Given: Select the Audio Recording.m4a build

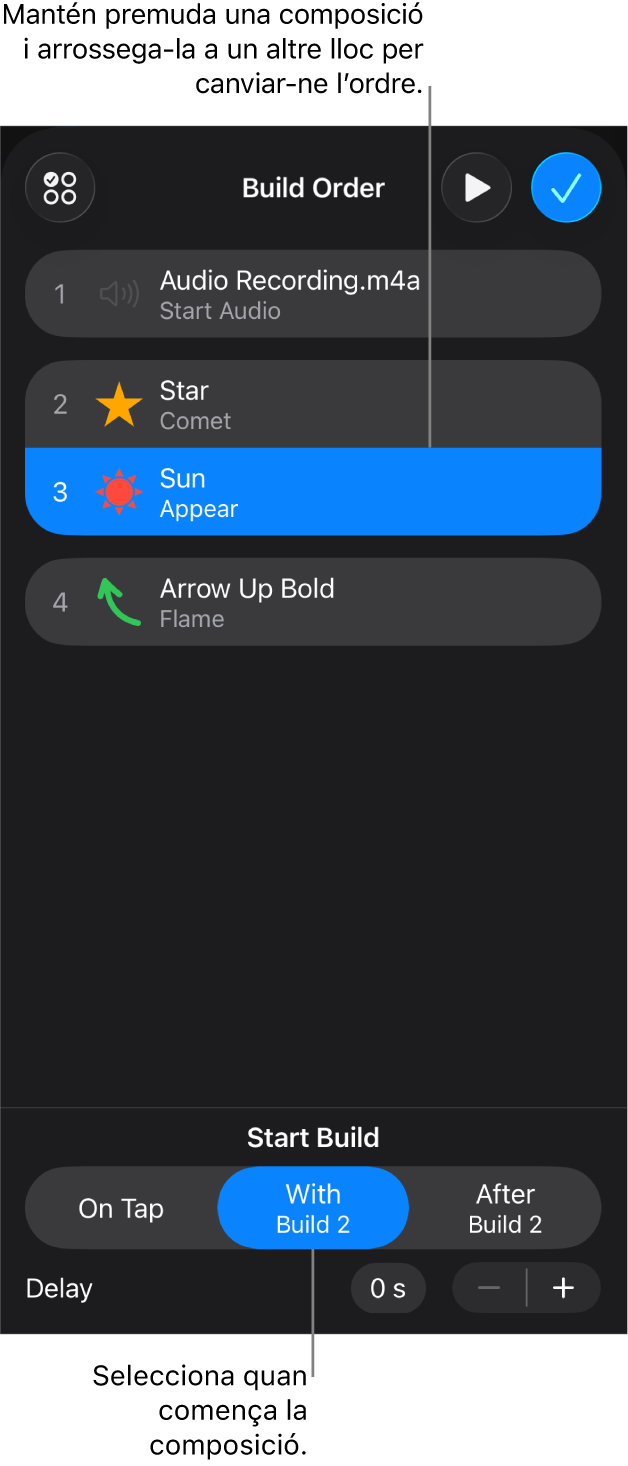Looking at the screenshot, I should pos(312,294).
